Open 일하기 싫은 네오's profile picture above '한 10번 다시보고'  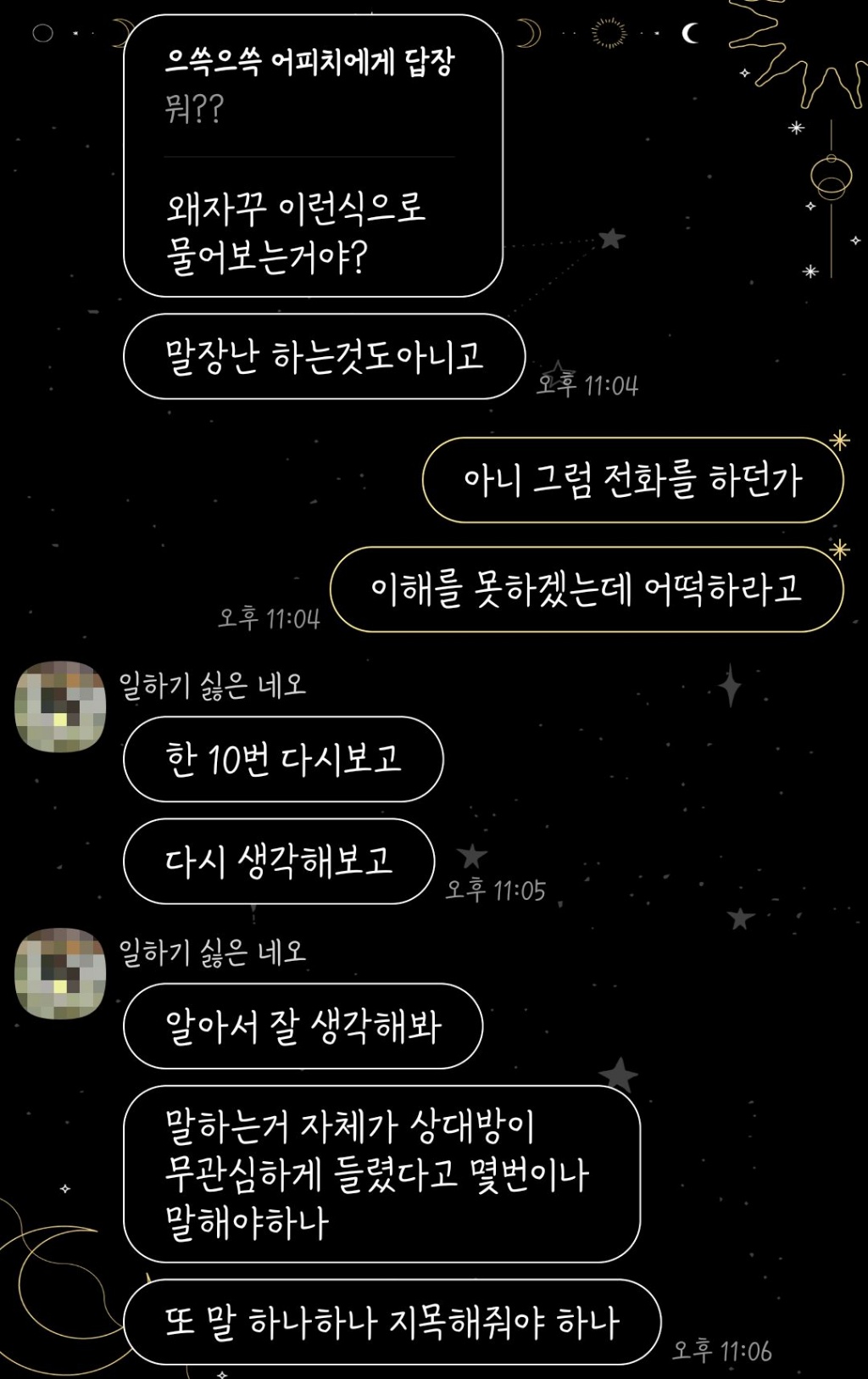tap(60, 706)
